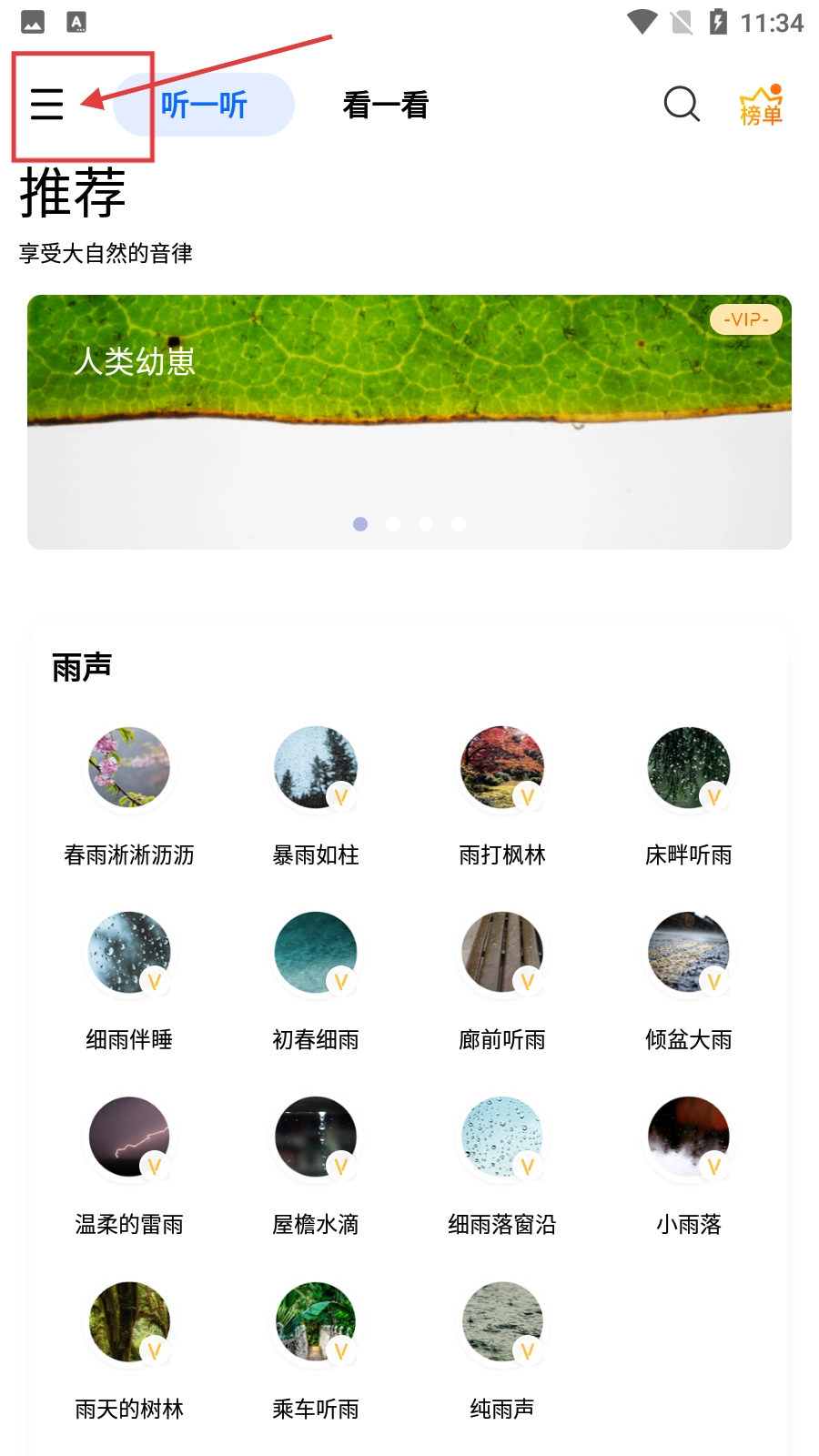Play 春雨淅淅沥沥 rain sound
Viewport: 819px width, 1456px height.
[x=129, y=767]
